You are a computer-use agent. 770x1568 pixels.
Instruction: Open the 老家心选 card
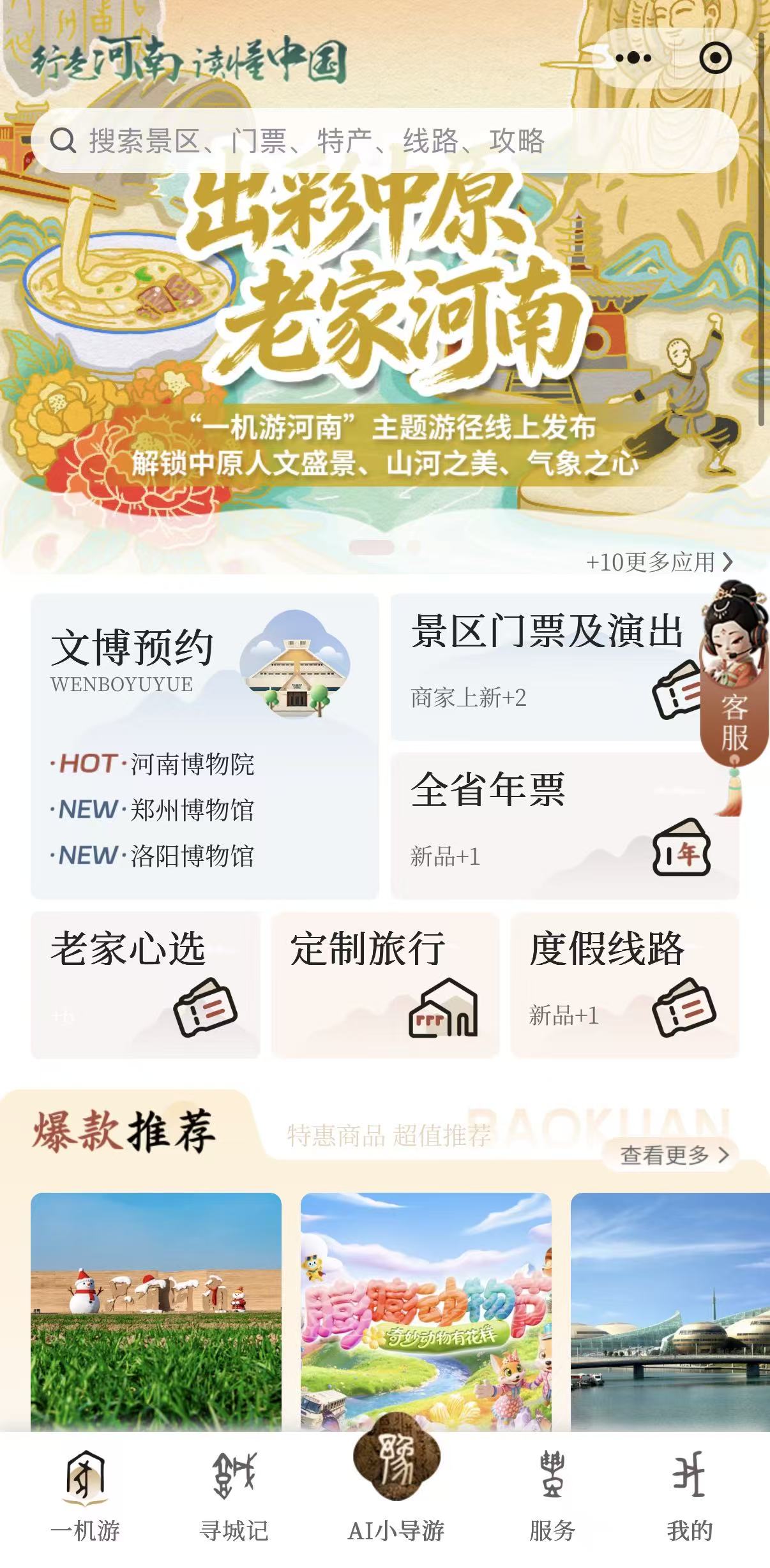145,985
